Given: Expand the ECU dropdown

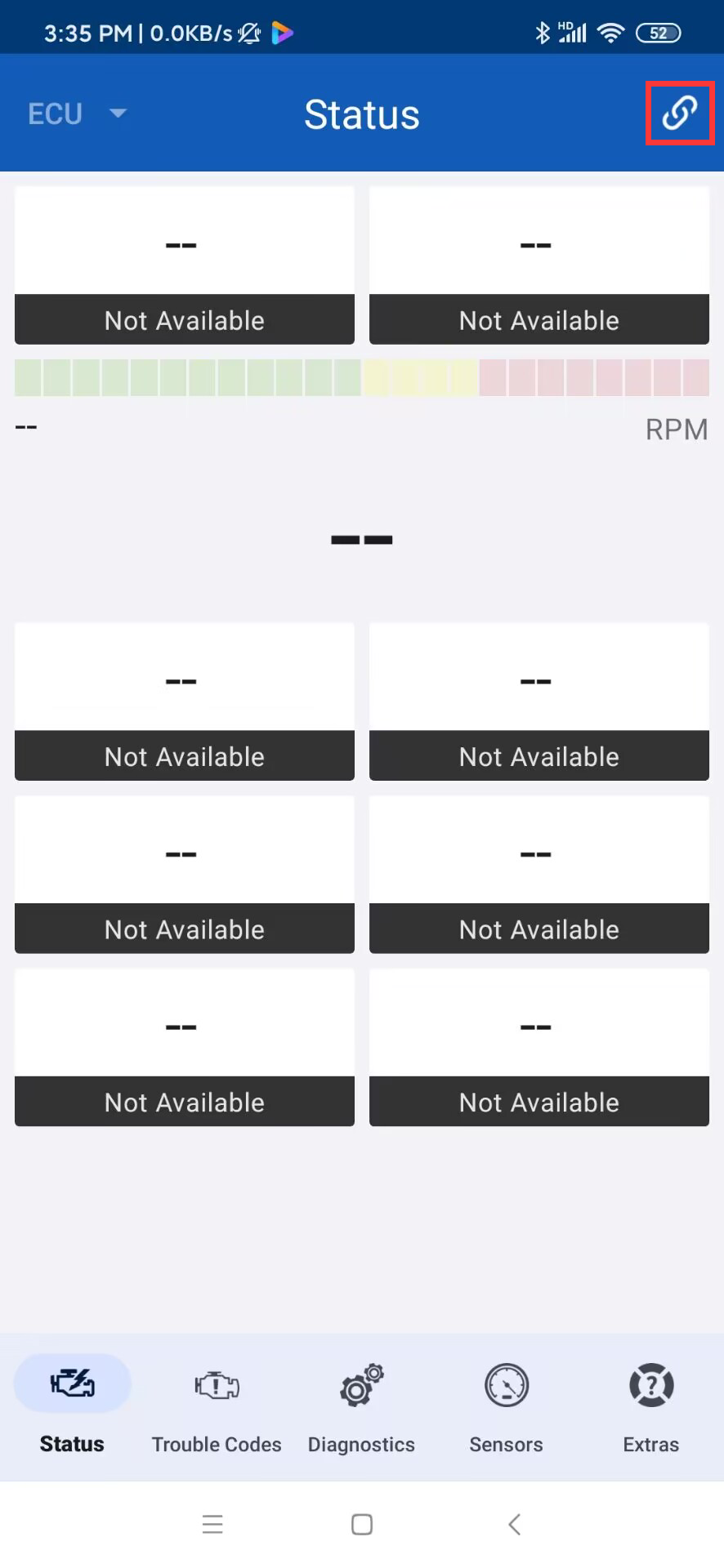Looking at the screenshot, I should click(78, 114).
